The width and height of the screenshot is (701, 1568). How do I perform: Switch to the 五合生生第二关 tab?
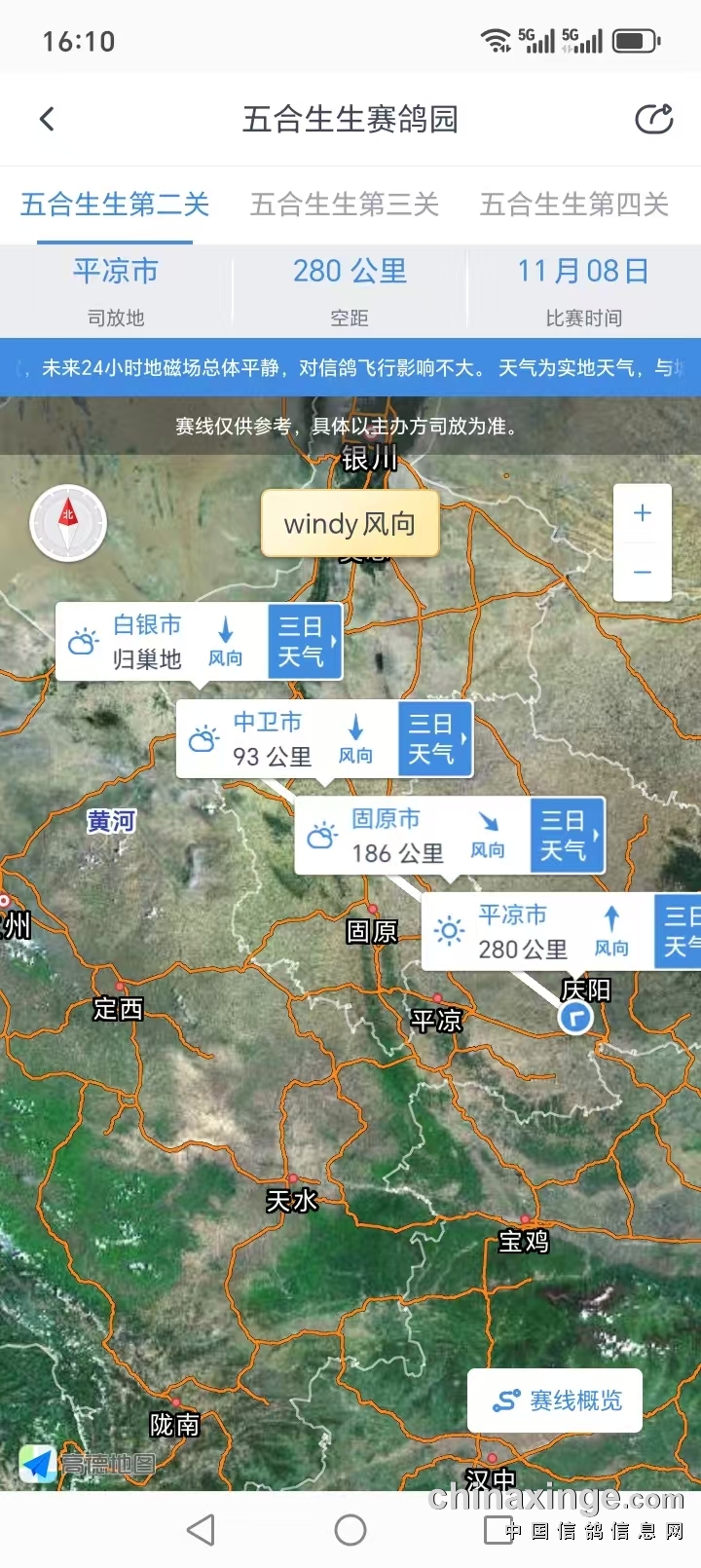point(115,205)
